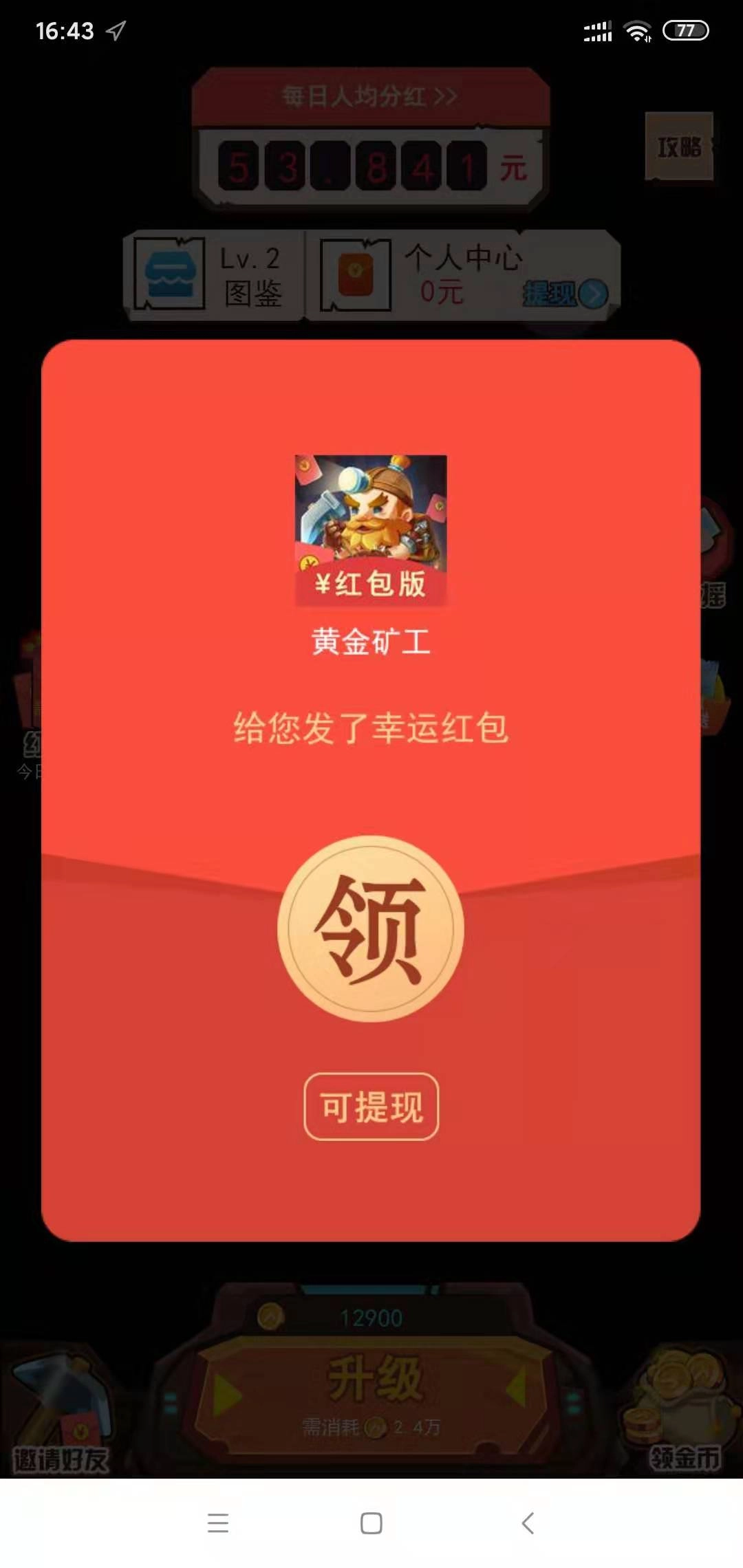743x1568 pixels.
Task: Tap the 可提现 withdrawable label button
Action: point(371,1107)
